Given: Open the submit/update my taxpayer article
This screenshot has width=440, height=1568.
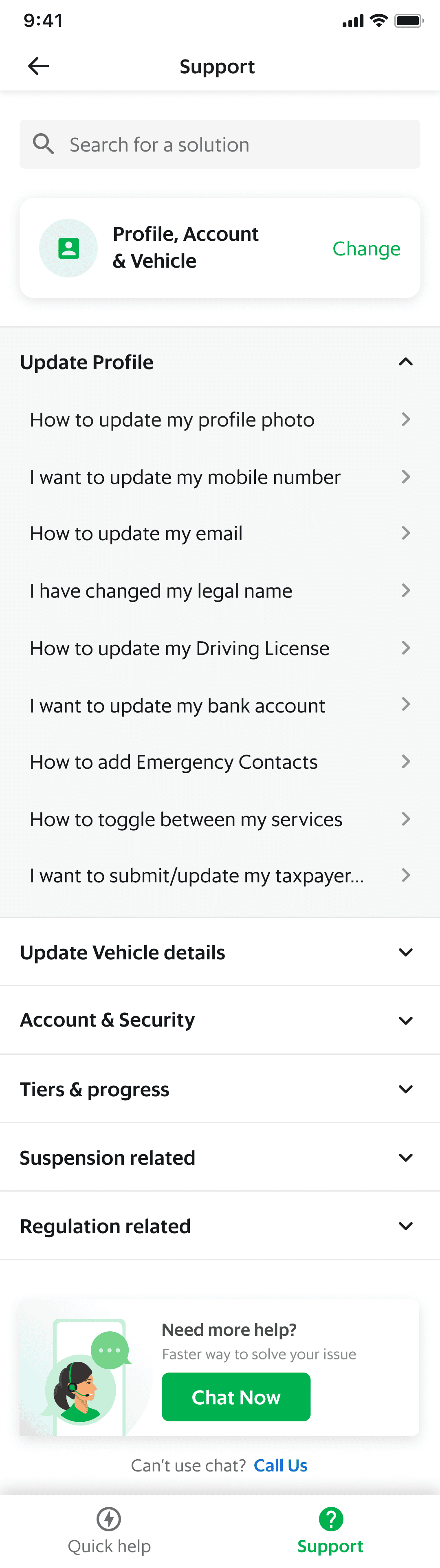Looking at the screenshot, I should click(220, 875).
